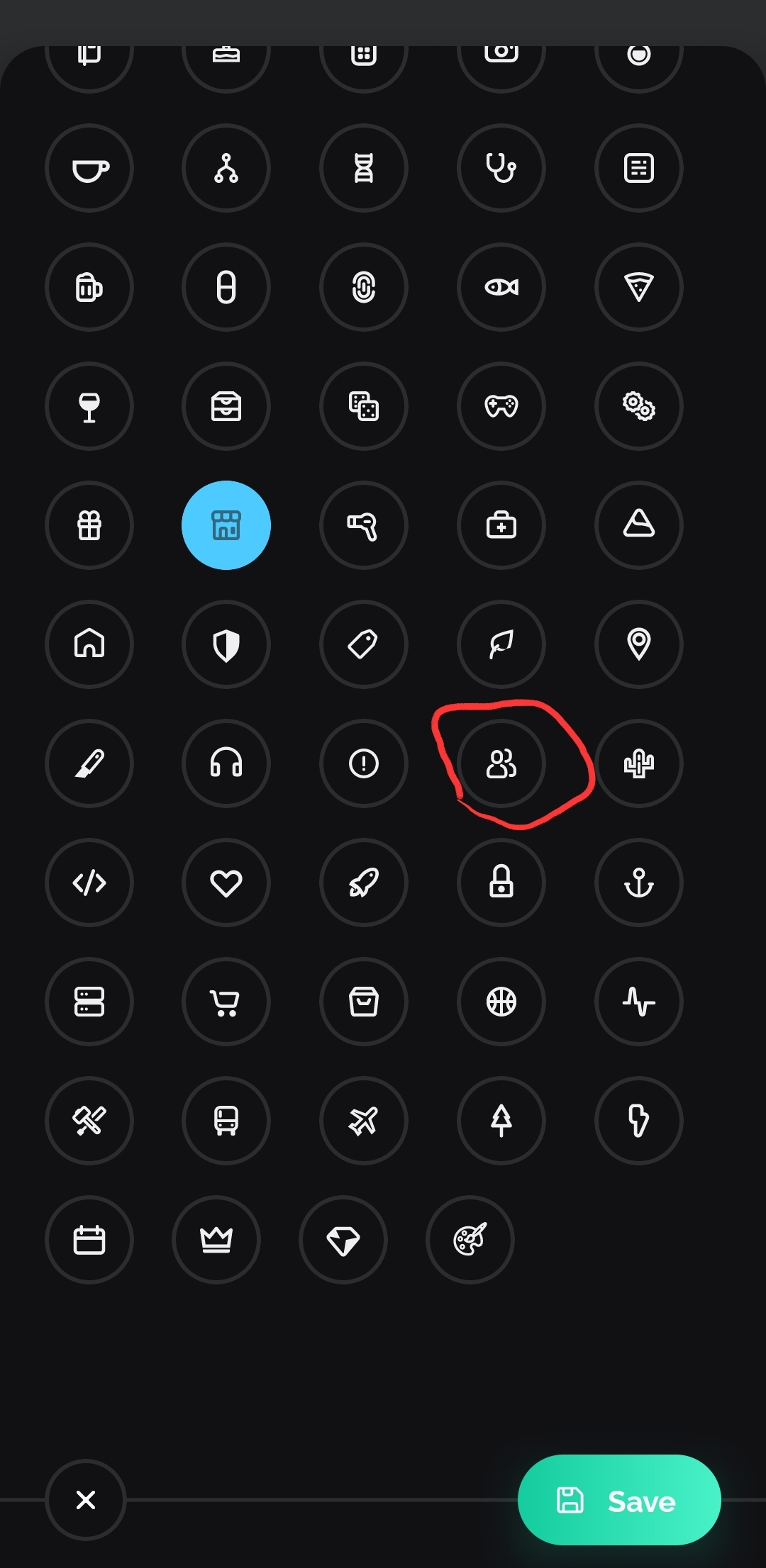Choose the airplane icon
The height and width of the screenshot is (1568, 766).
pyautogui.click(x=364, y=1121)
